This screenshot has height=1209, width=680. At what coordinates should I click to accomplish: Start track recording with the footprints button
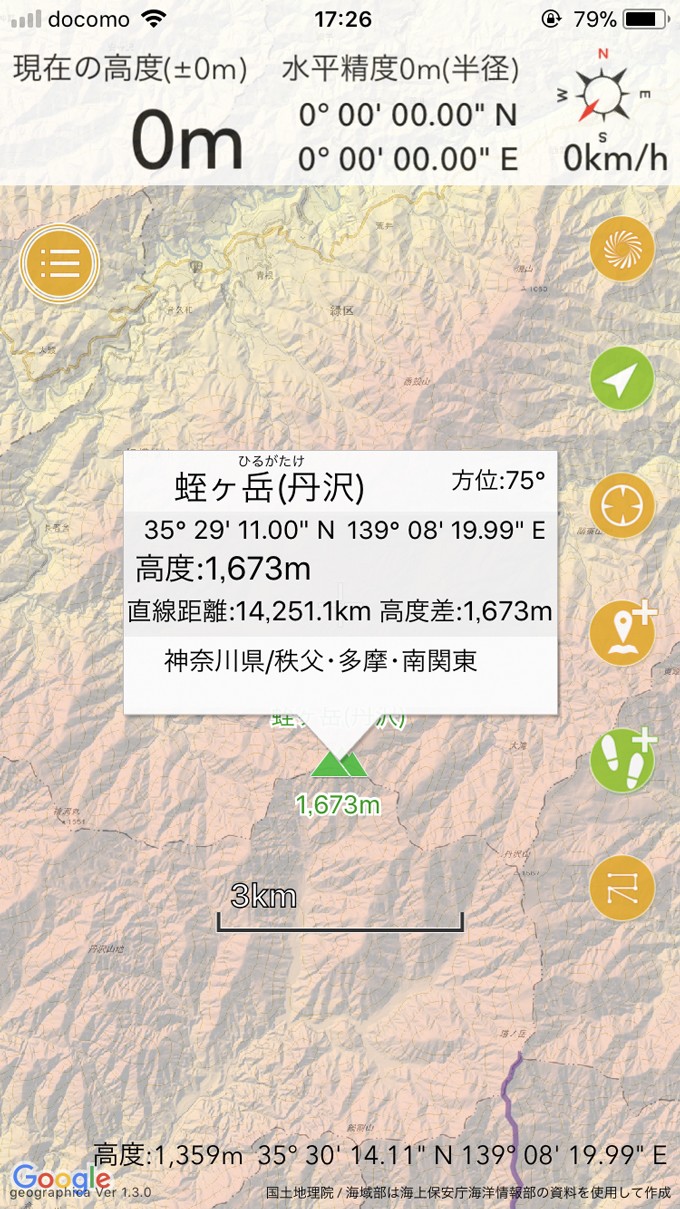pyautogui.click(x=621, y=760)
